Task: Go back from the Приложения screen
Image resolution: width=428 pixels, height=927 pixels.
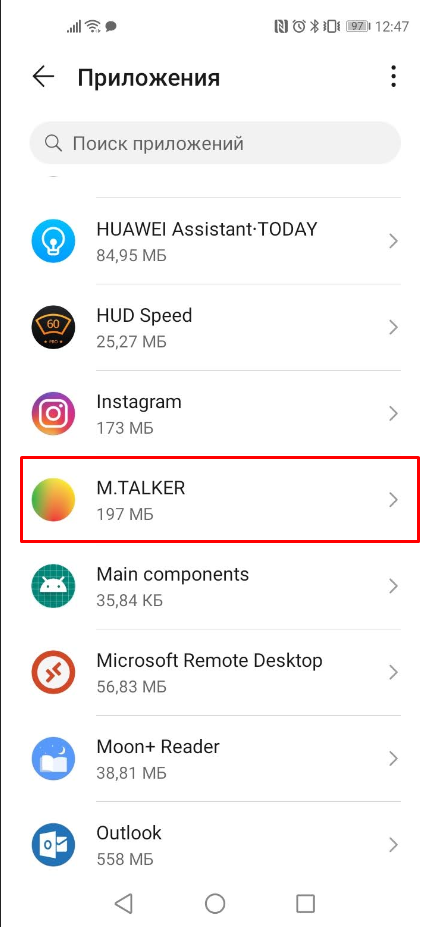Action: (x=43, y=77)
